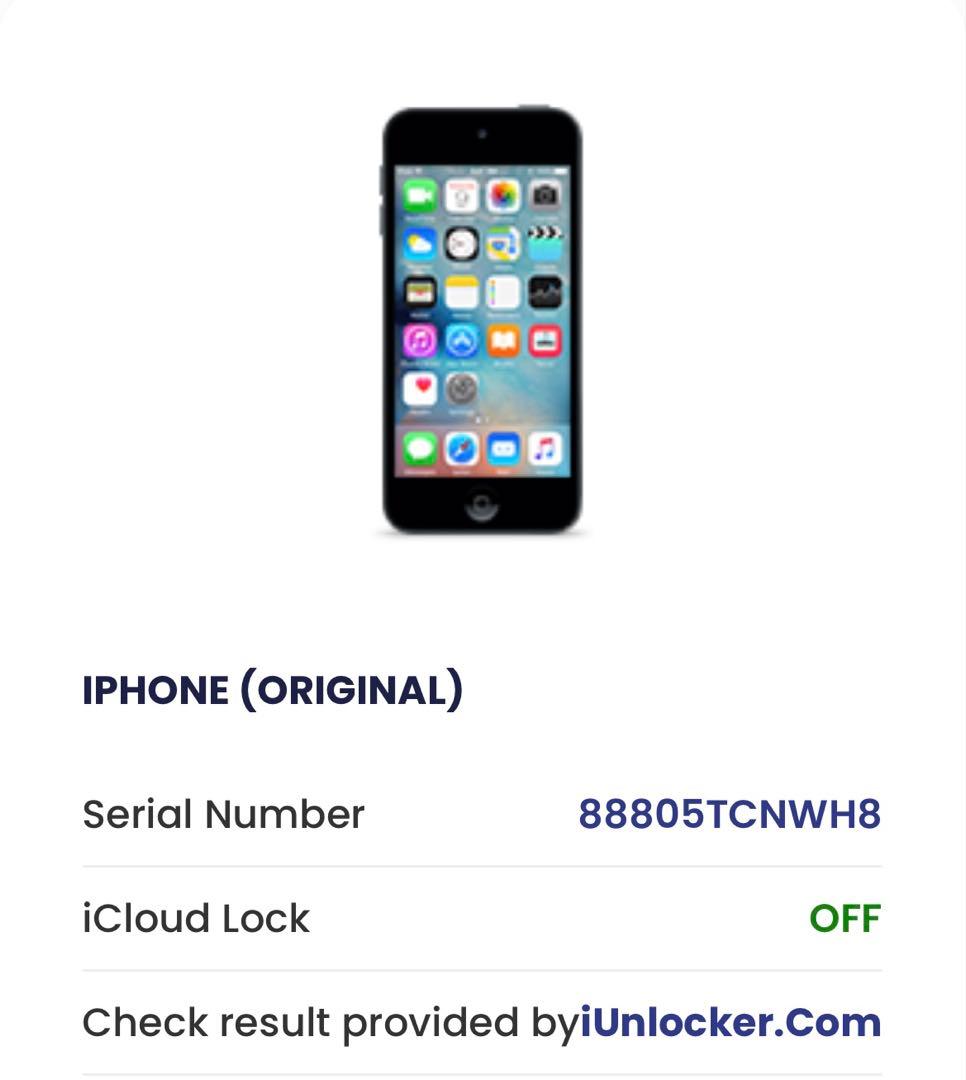Open the FaceTime app icon
The image size is (966, 1080).
click(419, 196)
